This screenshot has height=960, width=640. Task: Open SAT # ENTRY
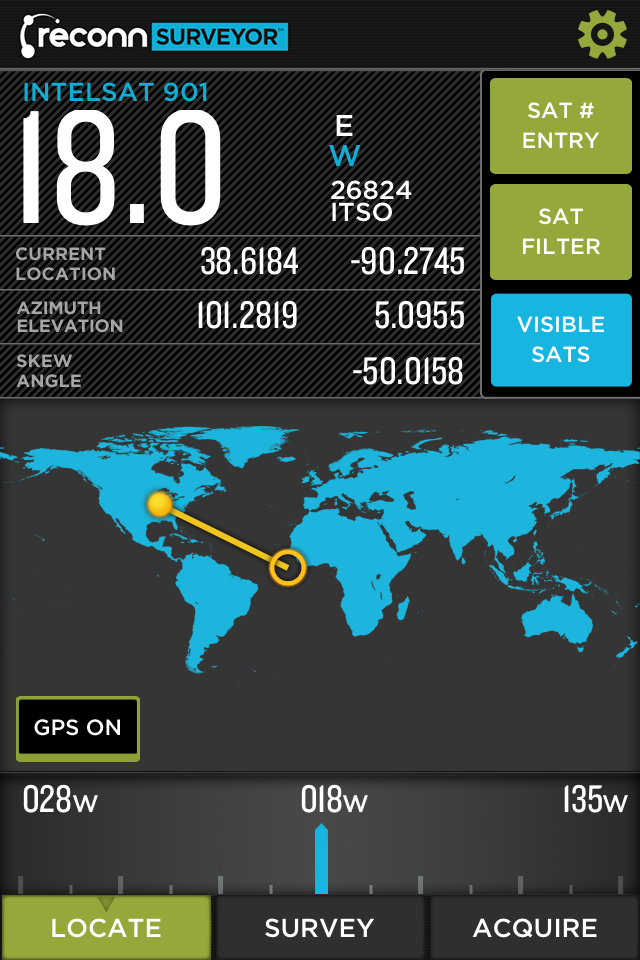pyautogui.click(x=561, y=126)
